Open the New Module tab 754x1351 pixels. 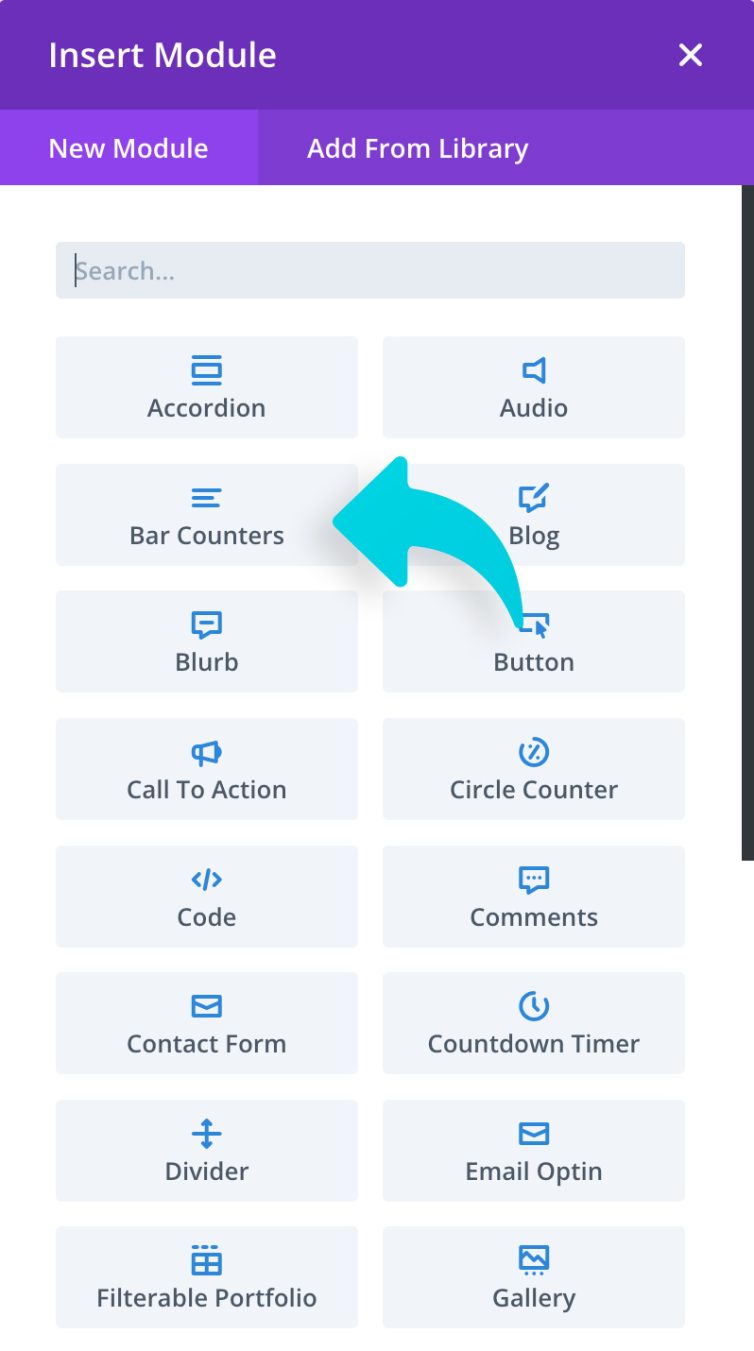[x=127, y=148]
